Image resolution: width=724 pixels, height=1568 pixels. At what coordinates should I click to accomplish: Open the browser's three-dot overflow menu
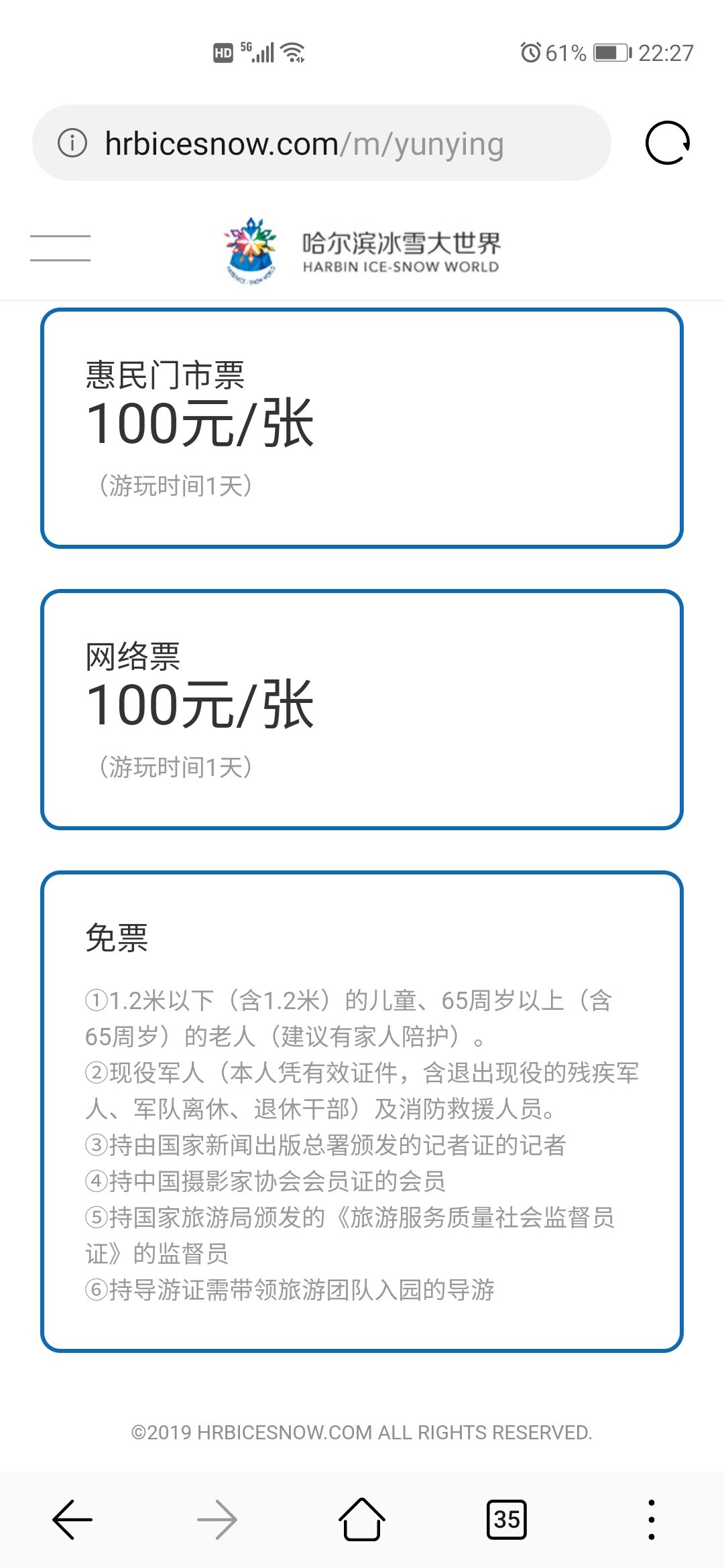652,1519
